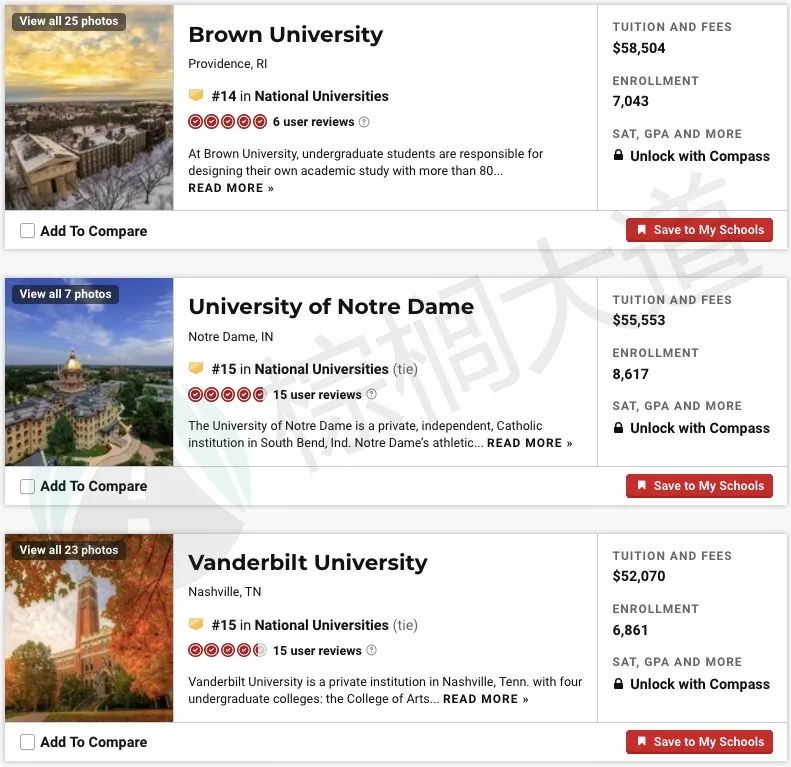Check Add To Compare for Brown University
Screen dimensions: 791x767
28,231
